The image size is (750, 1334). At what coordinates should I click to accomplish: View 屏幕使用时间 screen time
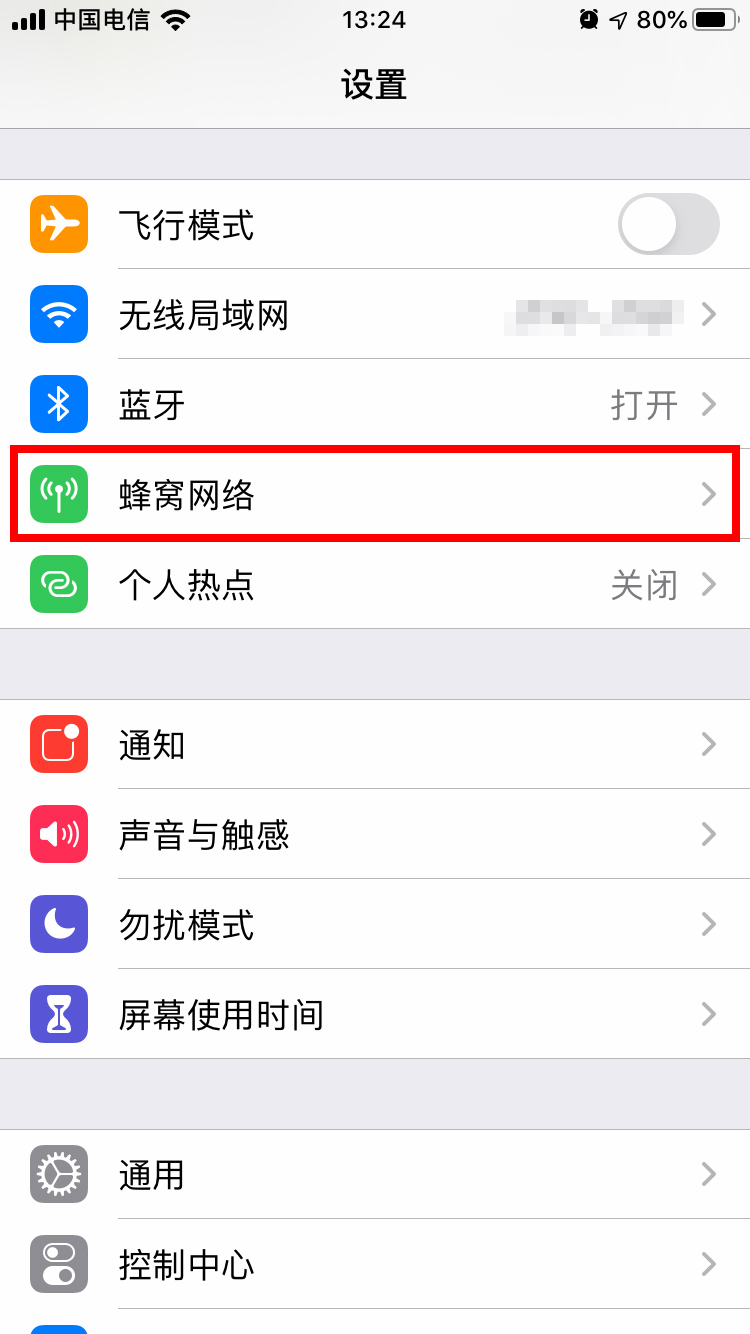pos(375,1014)
